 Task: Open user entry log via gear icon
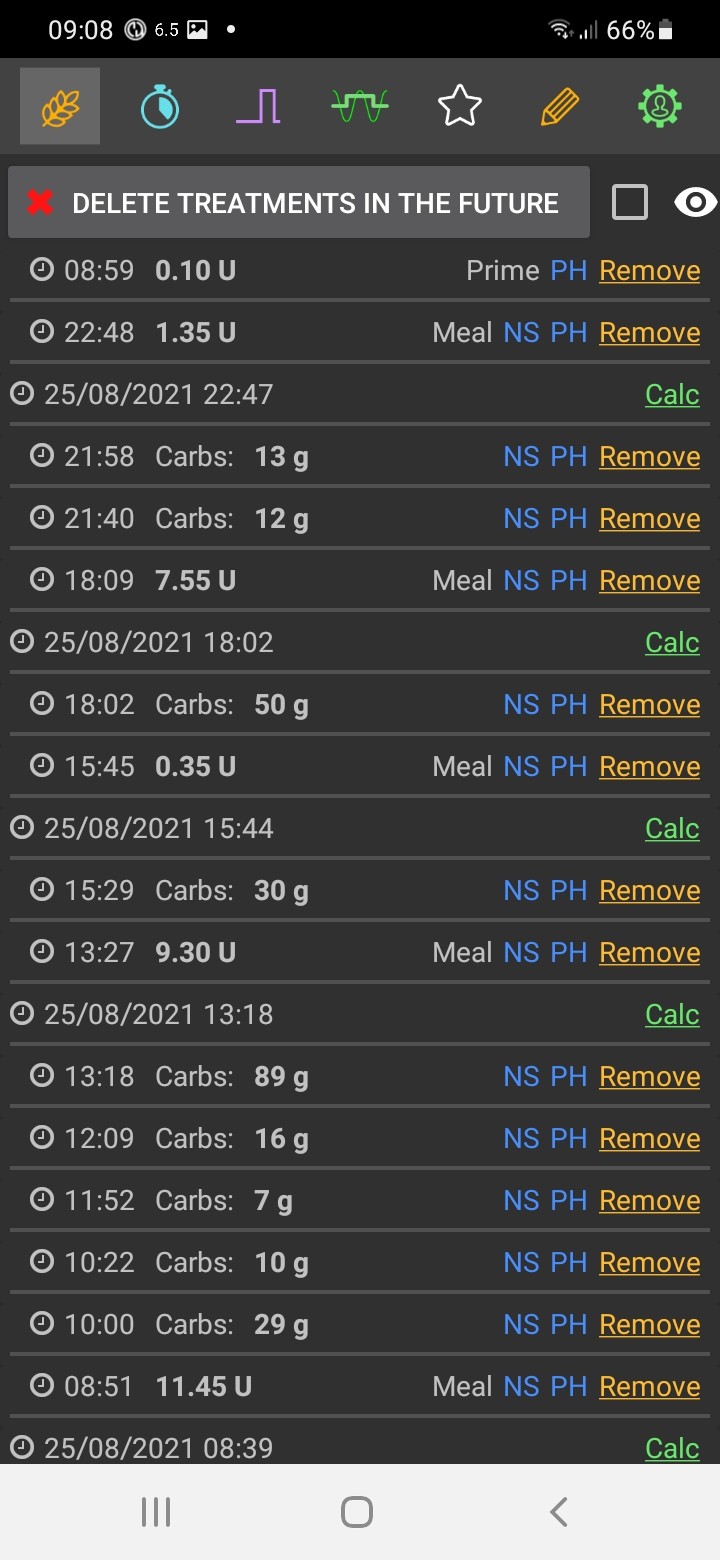658,104
